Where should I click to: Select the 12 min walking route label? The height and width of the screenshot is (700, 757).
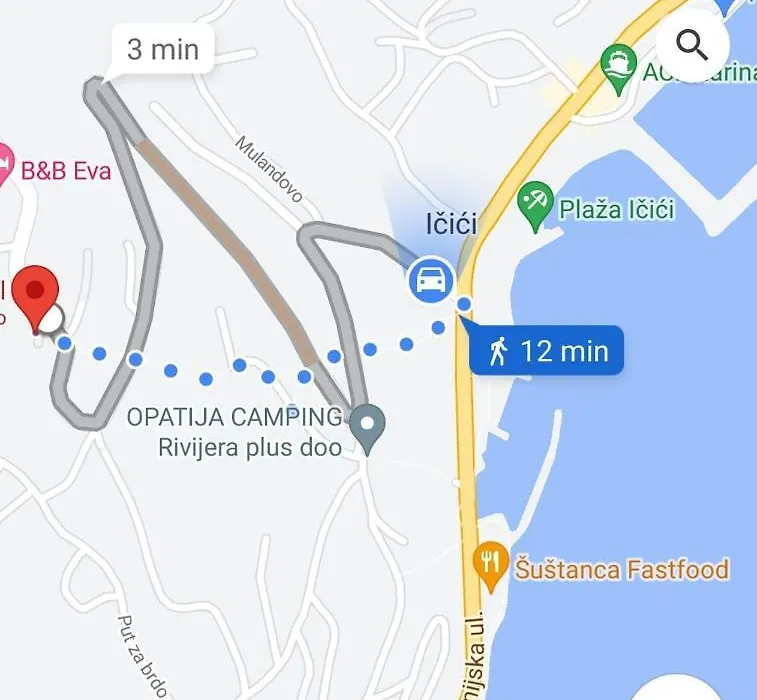(547, 351)
